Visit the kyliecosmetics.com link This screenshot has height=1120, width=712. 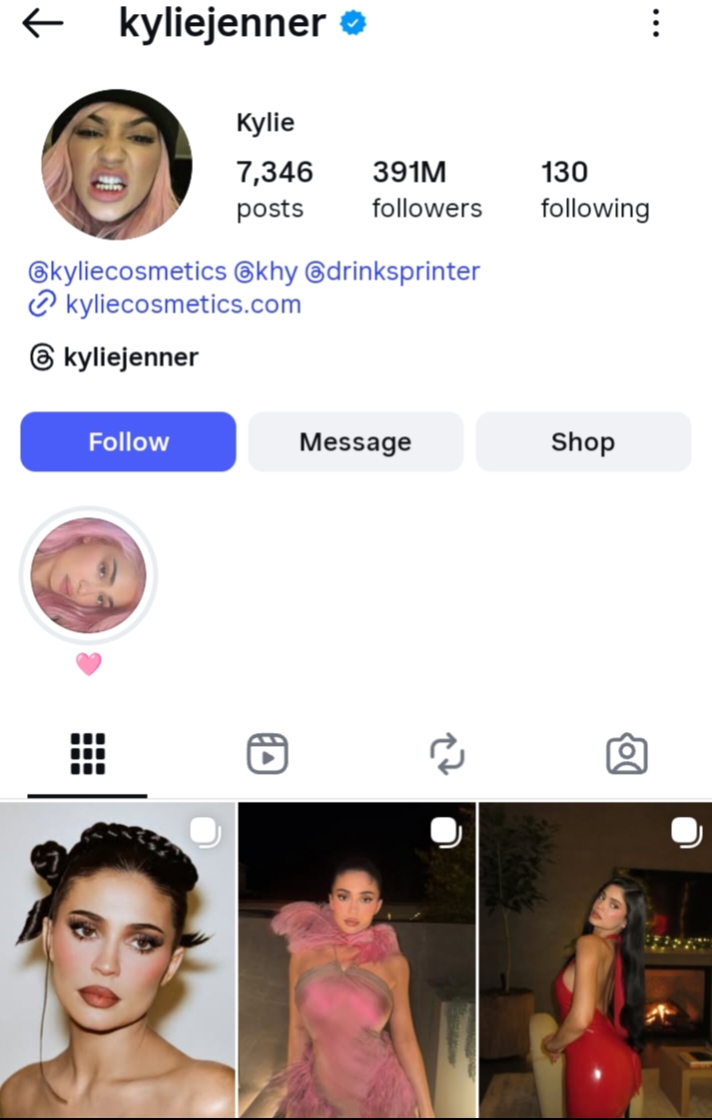coord(182,304)
